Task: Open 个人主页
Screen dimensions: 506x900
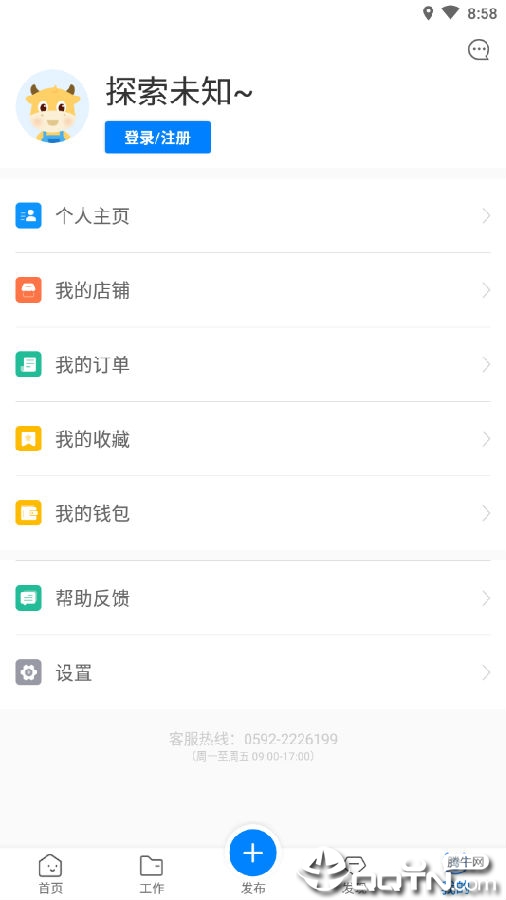Action: [x=253, y=216]
